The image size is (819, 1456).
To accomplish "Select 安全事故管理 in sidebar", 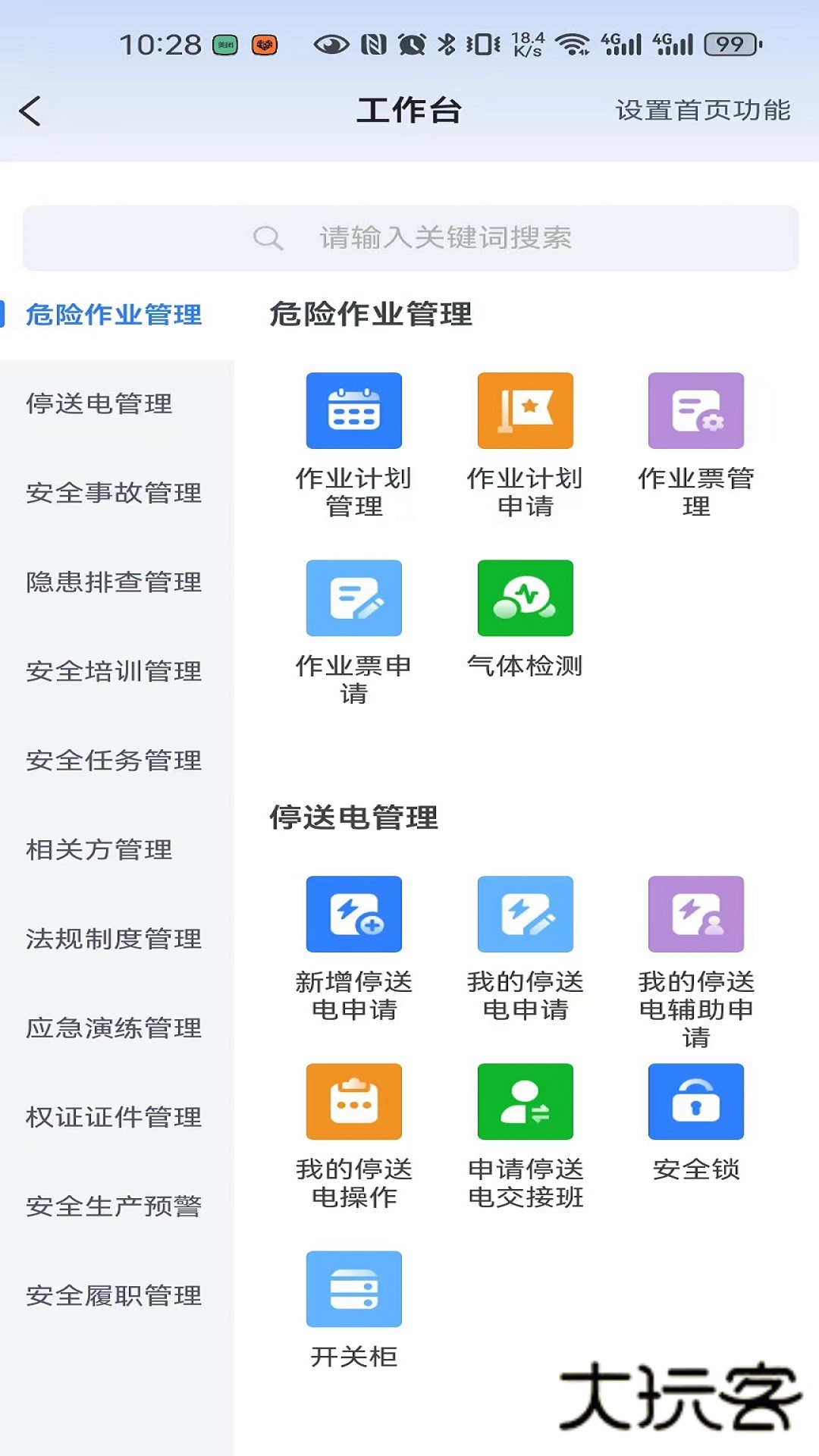I will 114,494.
